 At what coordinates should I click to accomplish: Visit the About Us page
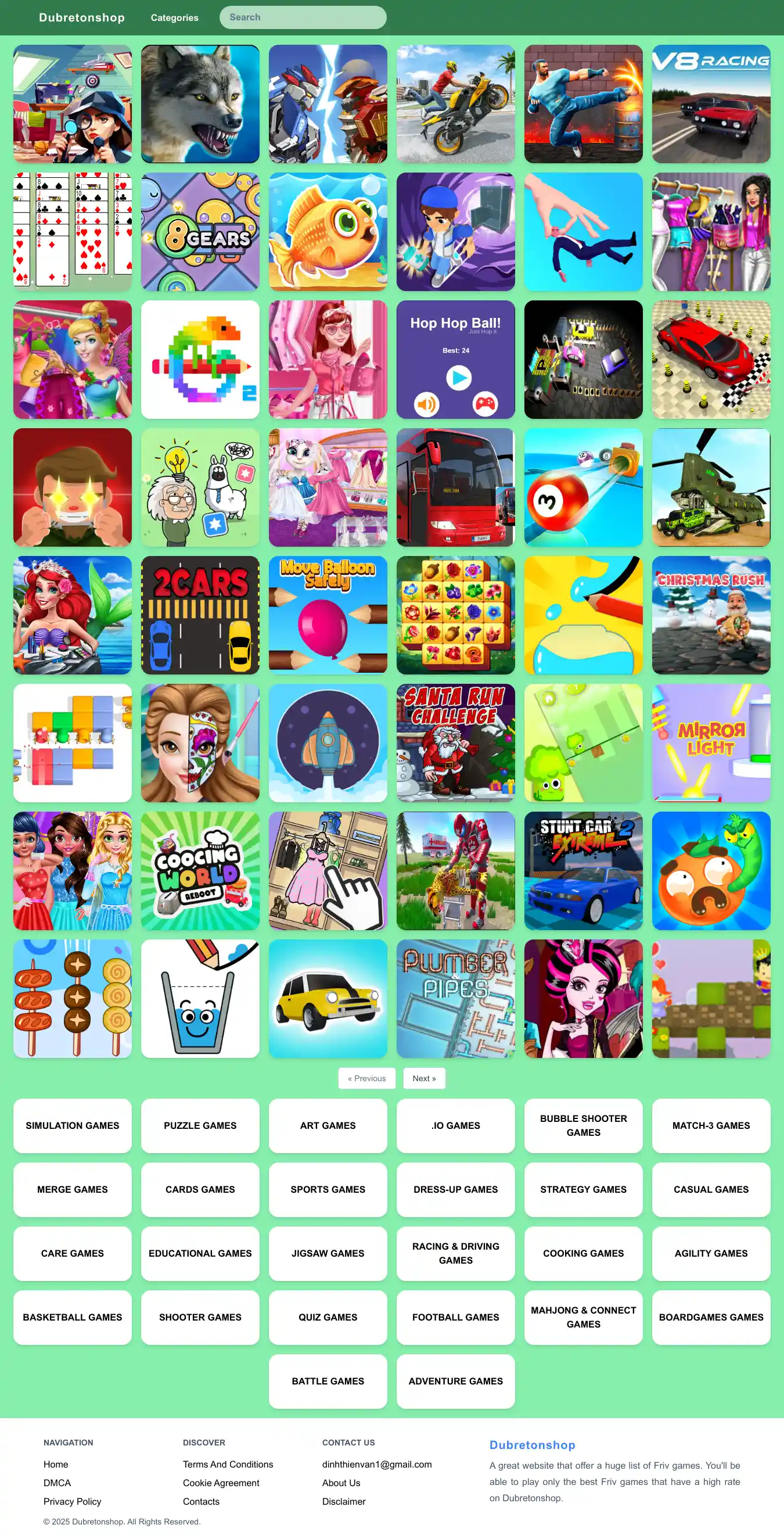(x=341, y=1483)
